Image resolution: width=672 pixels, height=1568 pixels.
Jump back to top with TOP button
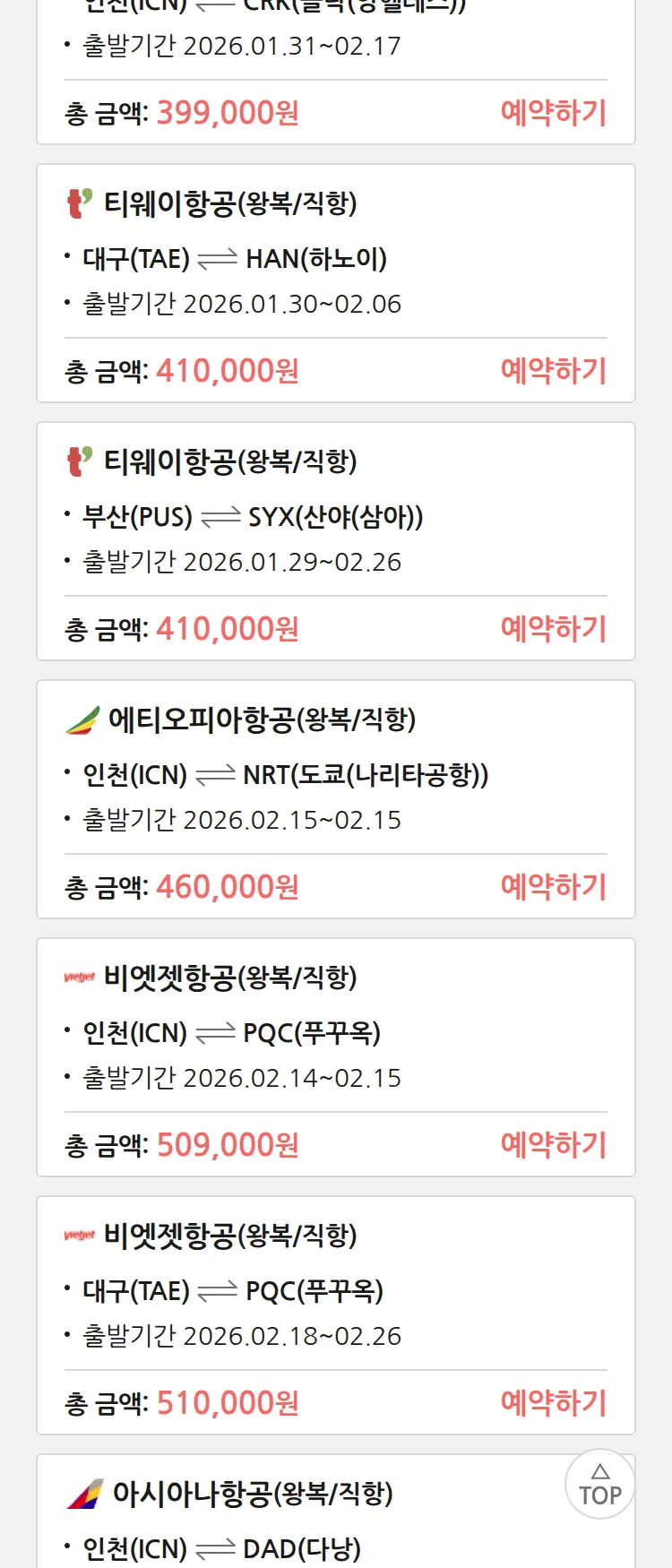(599, 1485)
